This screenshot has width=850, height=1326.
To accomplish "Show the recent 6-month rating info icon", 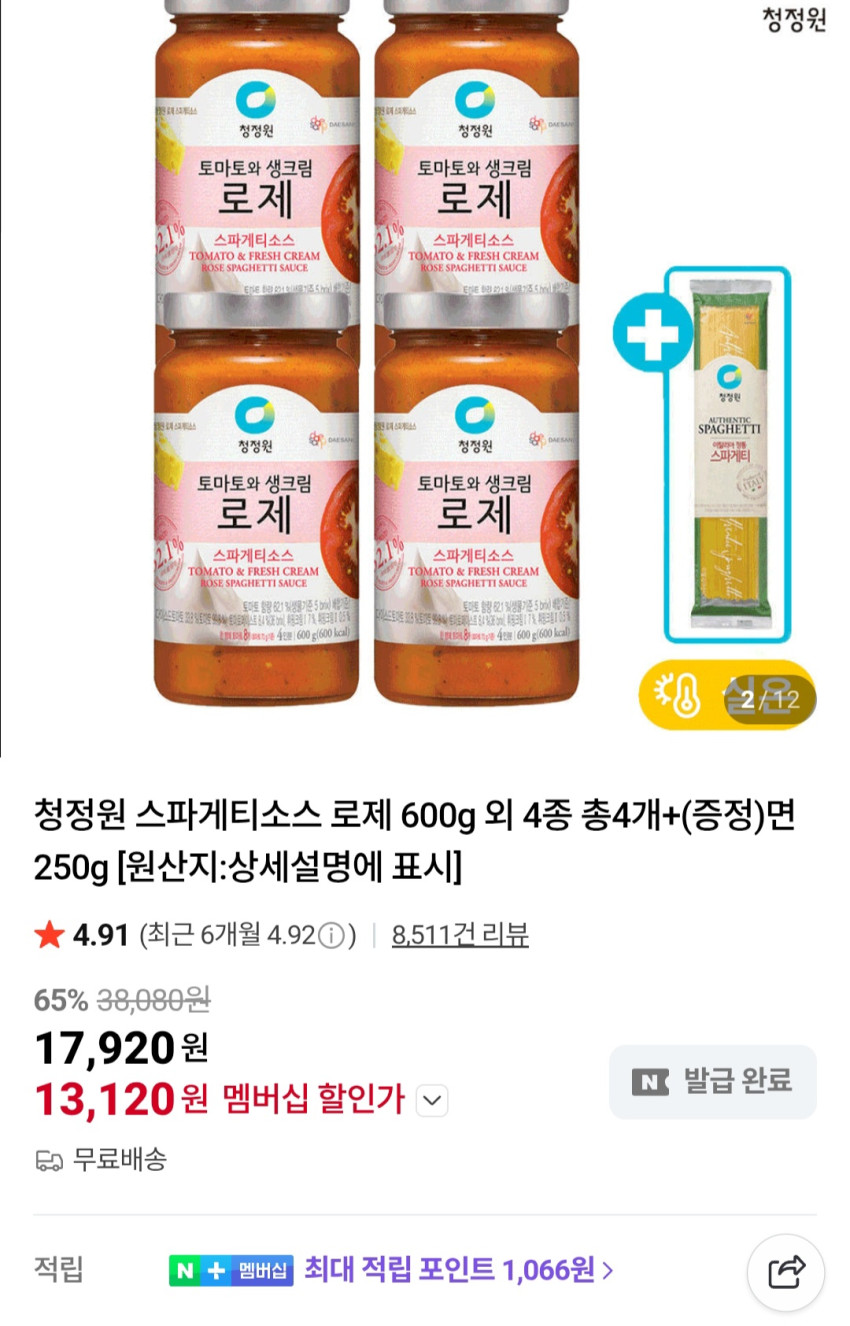I will (x=331, y=936).
